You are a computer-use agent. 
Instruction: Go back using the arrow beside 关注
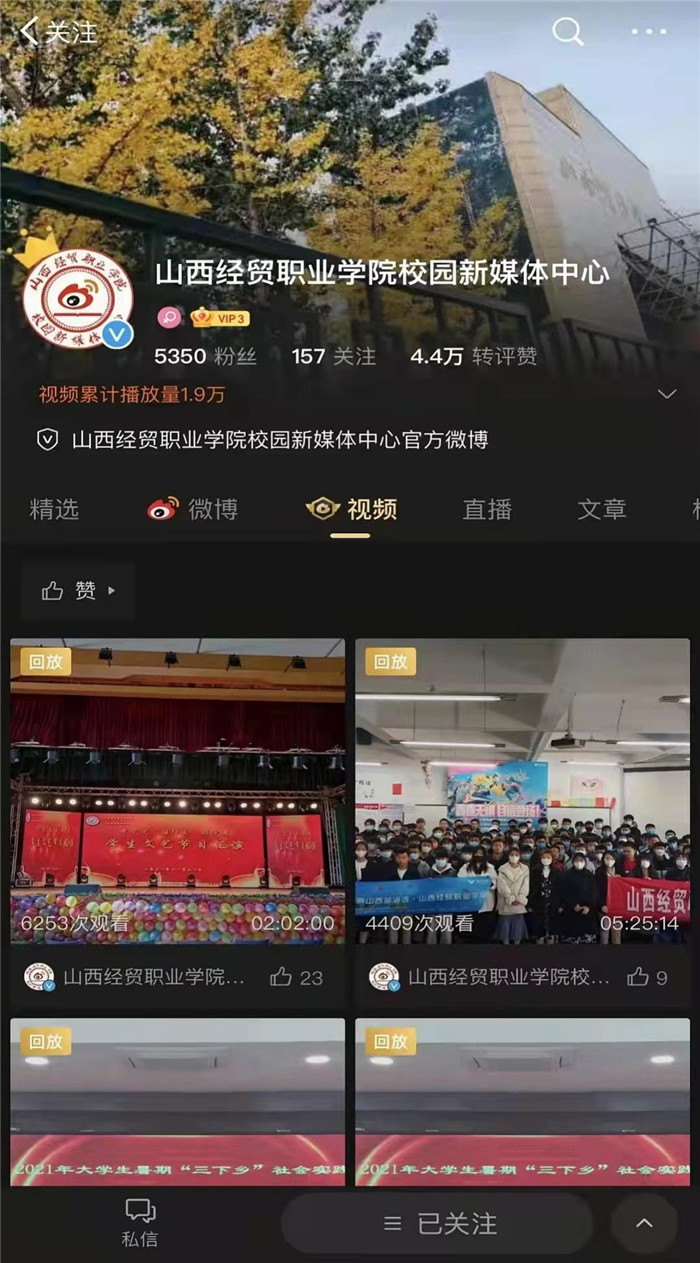pyautogui.click(x=30, y=31)
